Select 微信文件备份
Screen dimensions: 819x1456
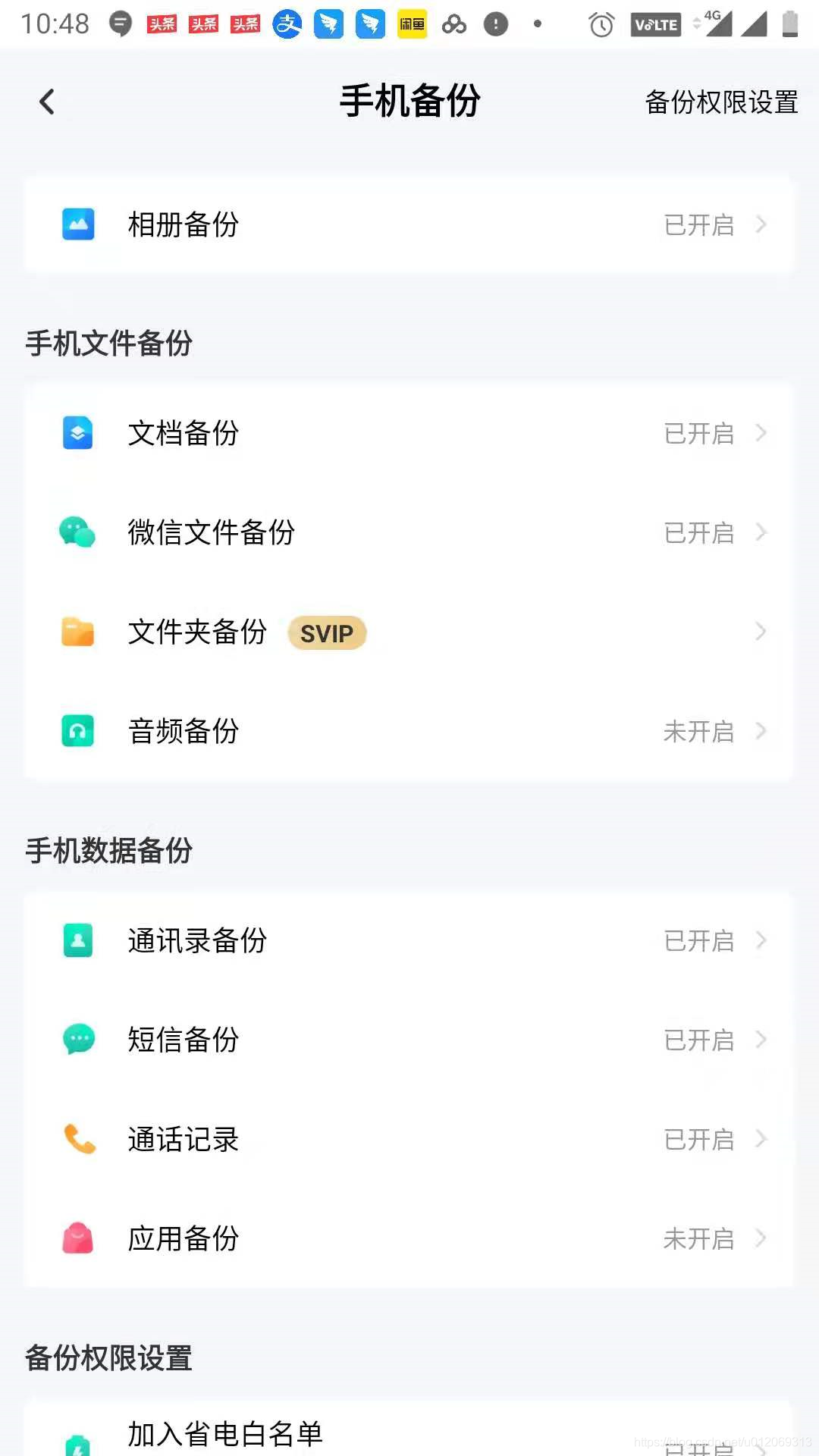click(x=409, y=532)
